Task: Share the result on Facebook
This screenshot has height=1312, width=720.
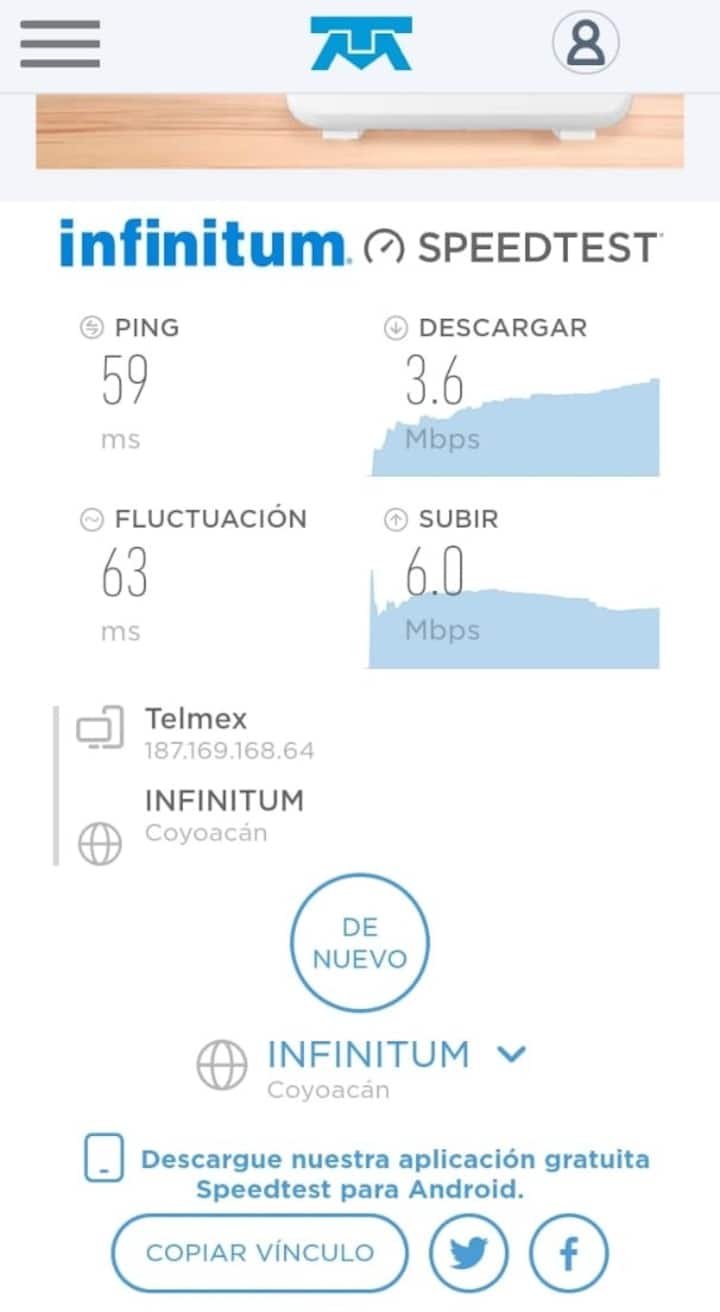Action: click(568, 1254)
